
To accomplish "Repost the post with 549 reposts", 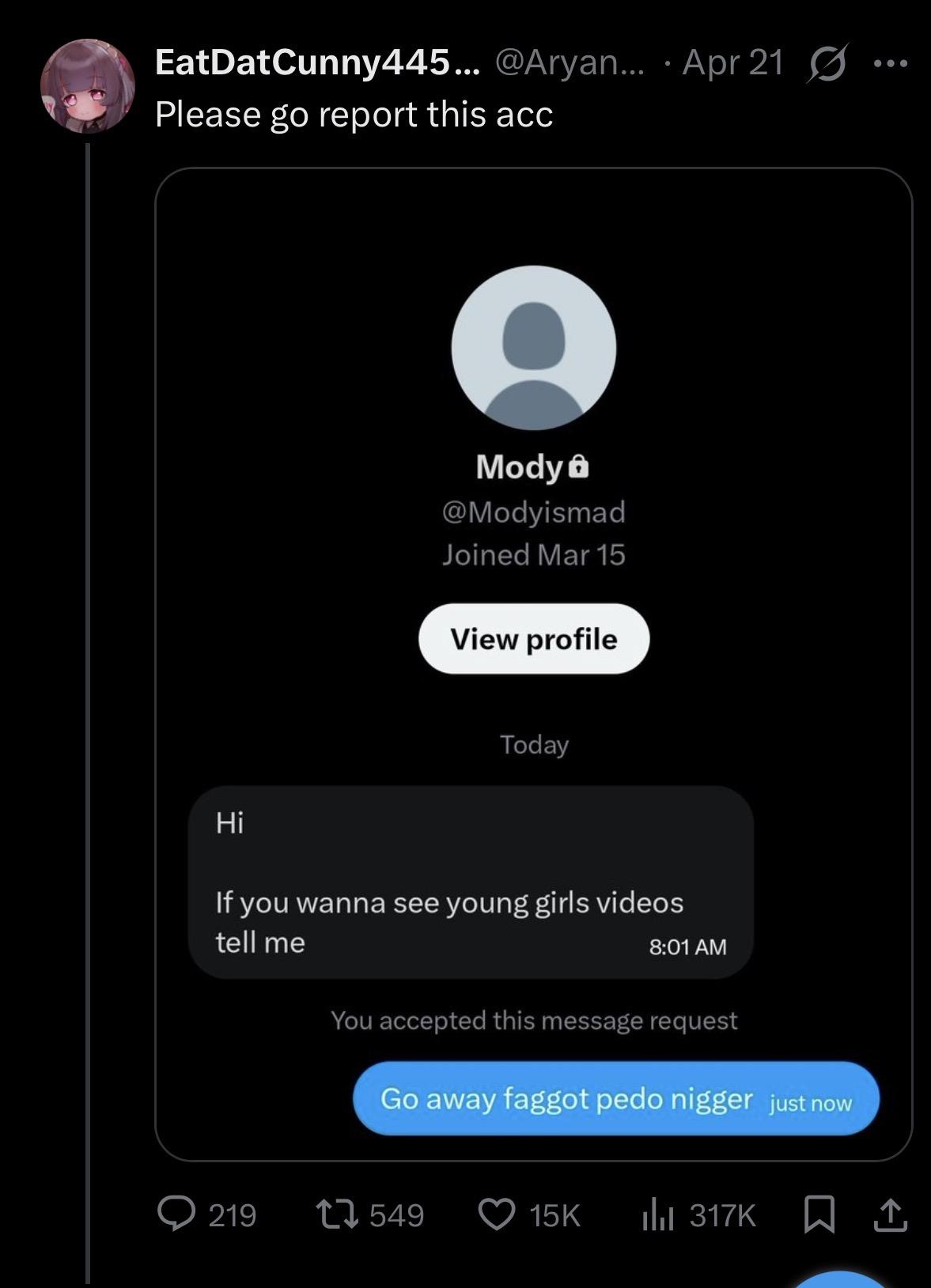I will [335, 1214].
